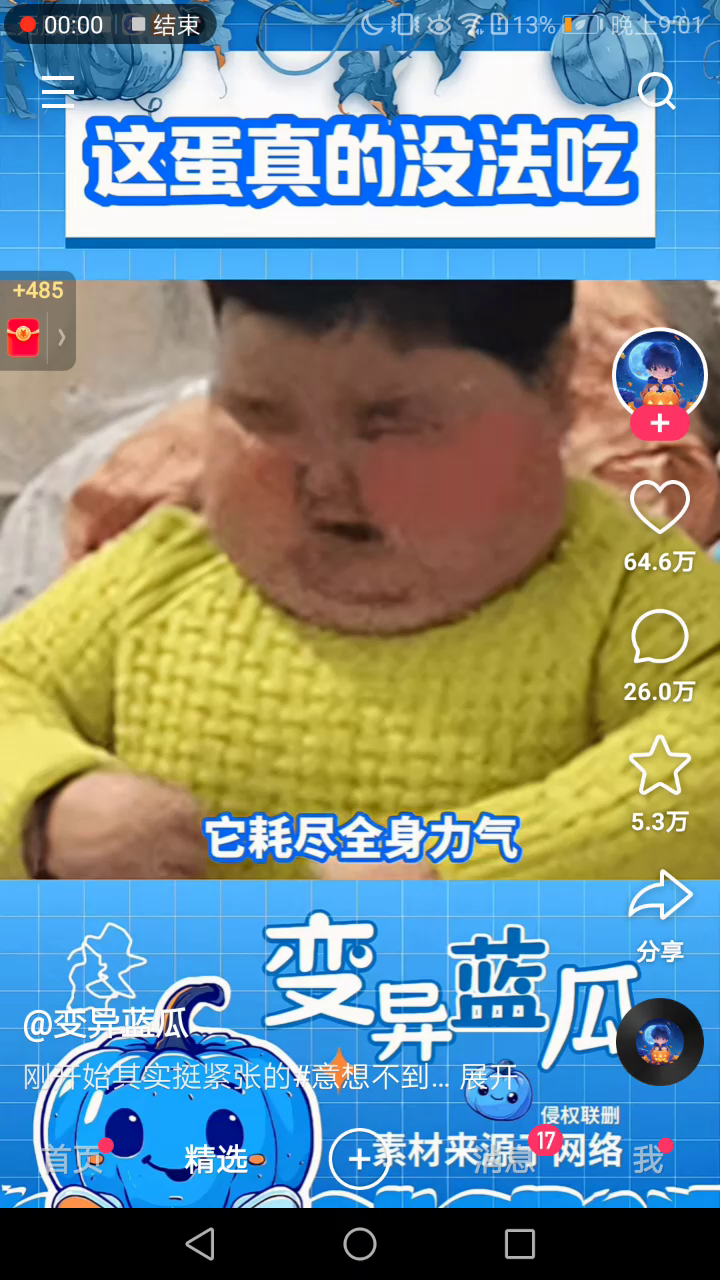
Task: Open the red envelope reward widget
Action: tap(24, 338)
